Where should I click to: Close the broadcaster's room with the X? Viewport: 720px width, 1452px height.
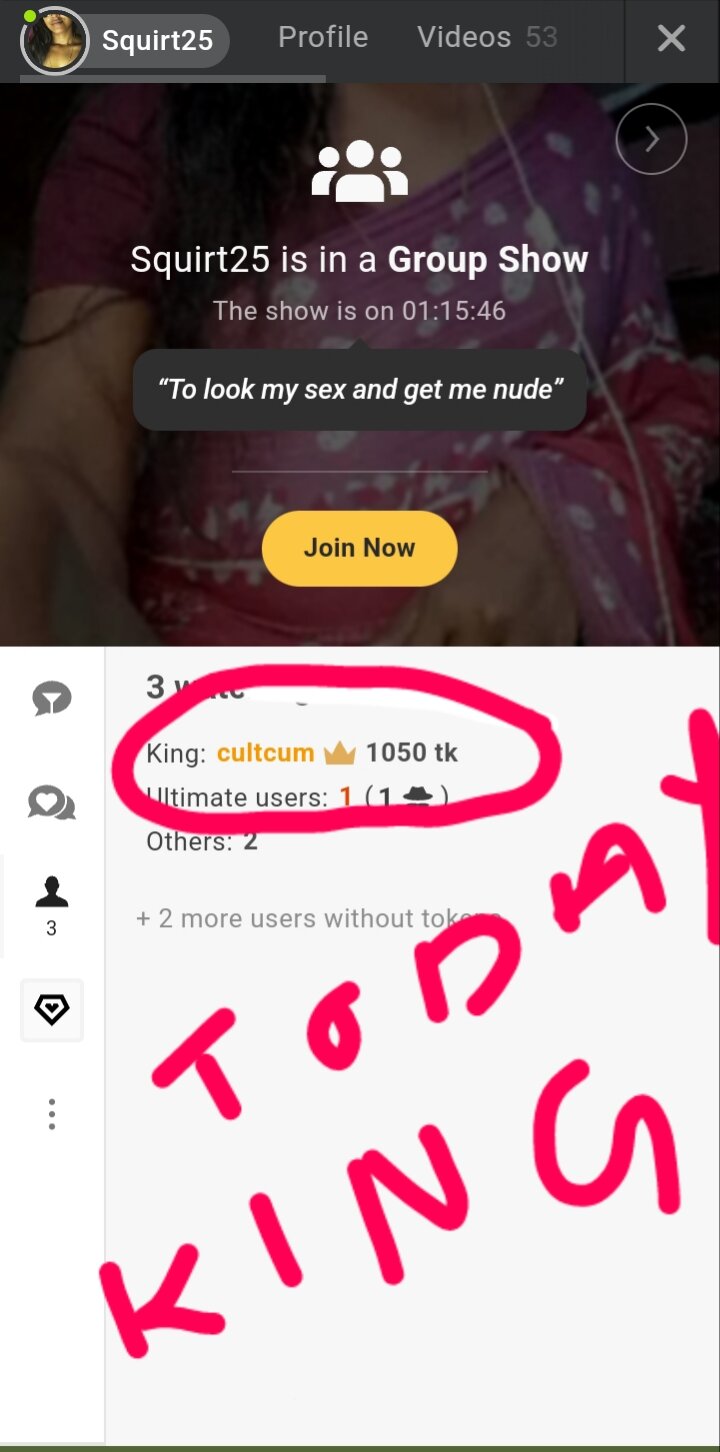coord(671,39)
